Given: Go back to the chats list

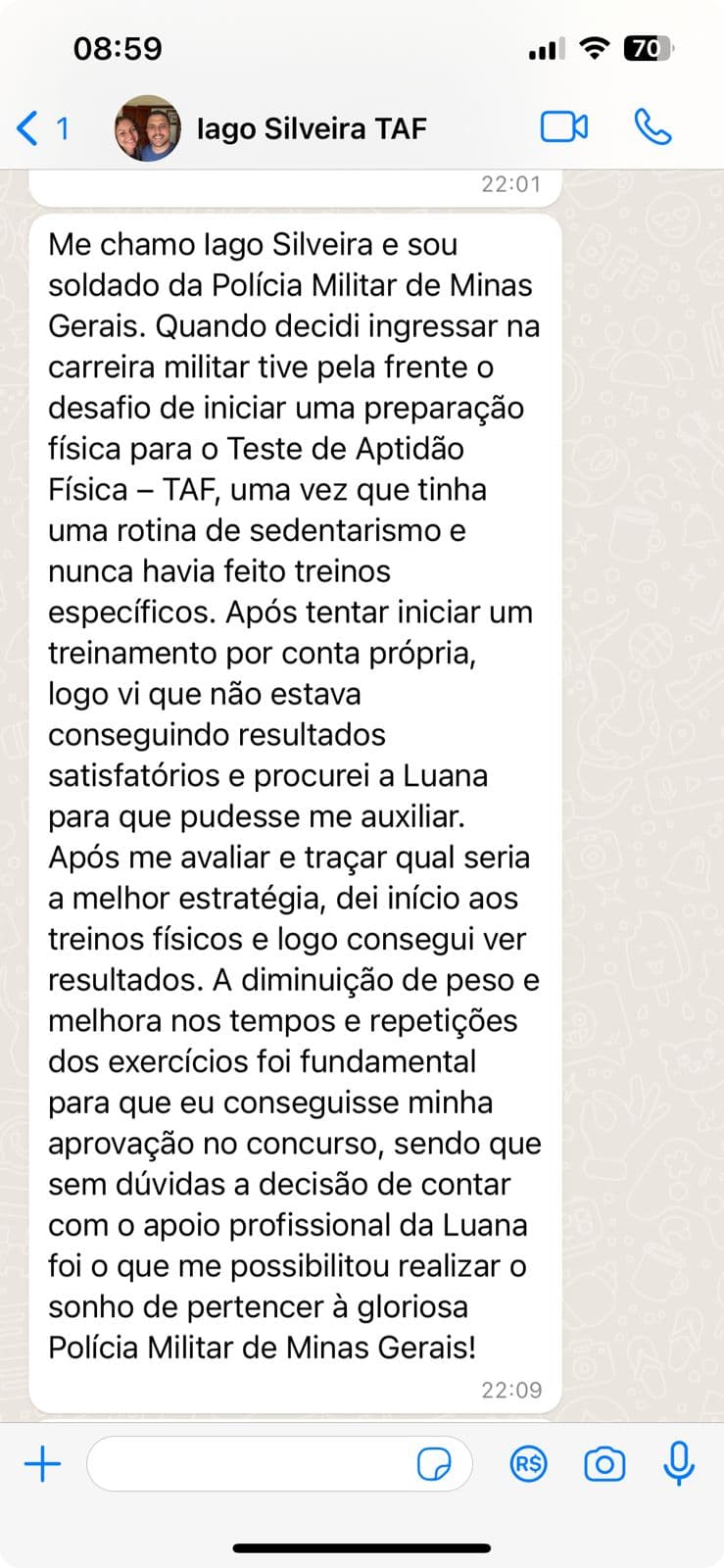Looking at the screenshot, I should [x=24, y=127].
